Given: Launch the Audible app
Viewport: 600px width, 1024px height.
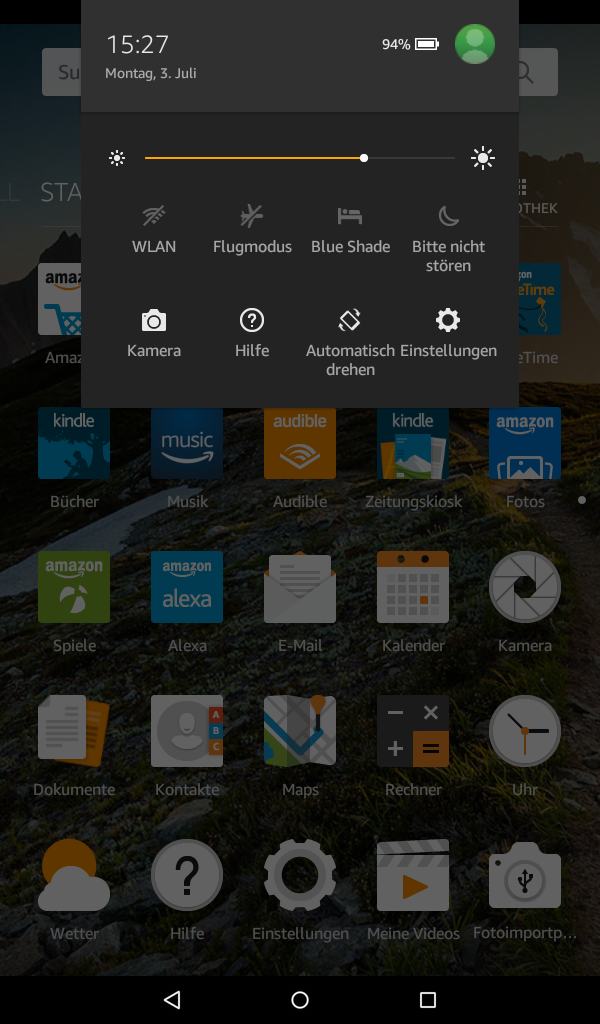Looking at the screenshot, I should [x=300, y=455].
